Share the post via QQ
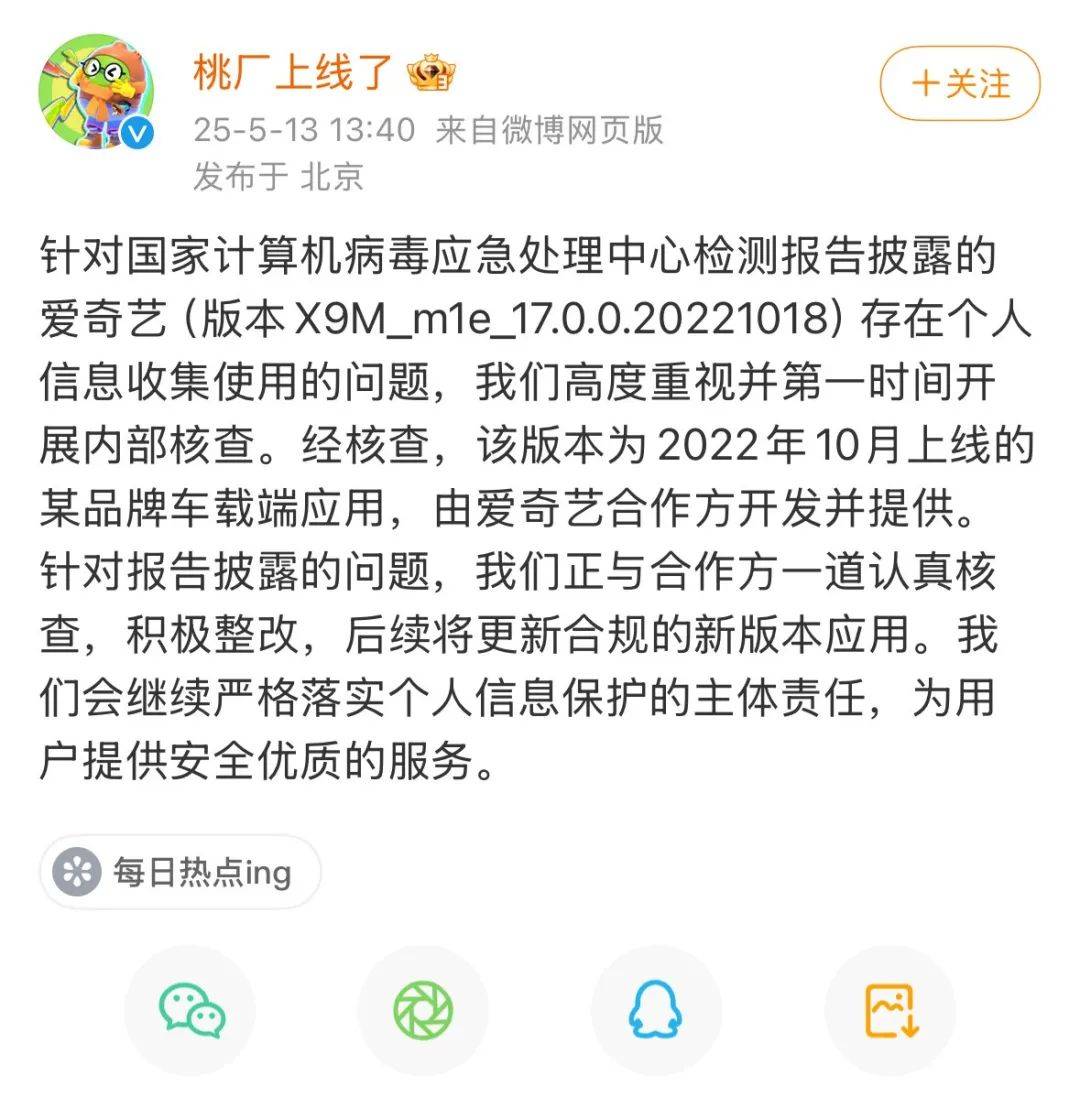Screen dimensions: 1080x1097 point(656,1010)
